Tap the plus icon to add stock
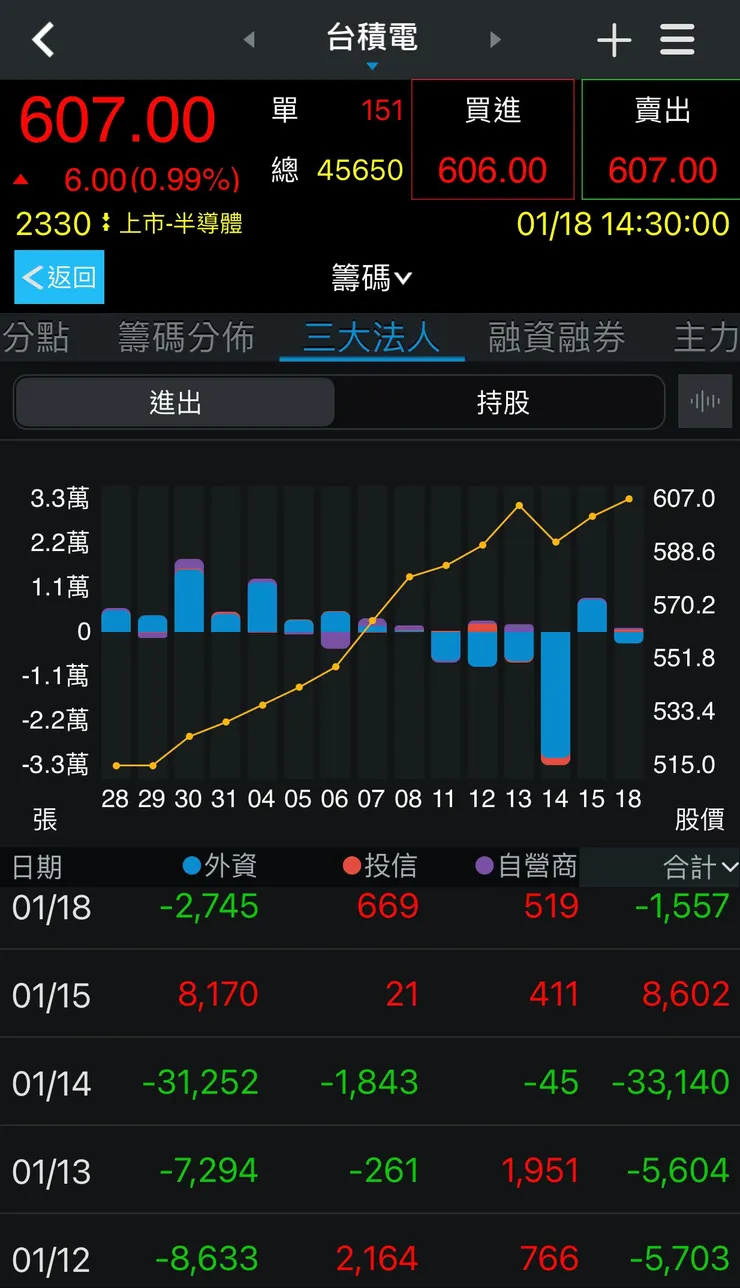Image resolution: width=740 pixels, height=1288 pixels. [x=614, y=39]
